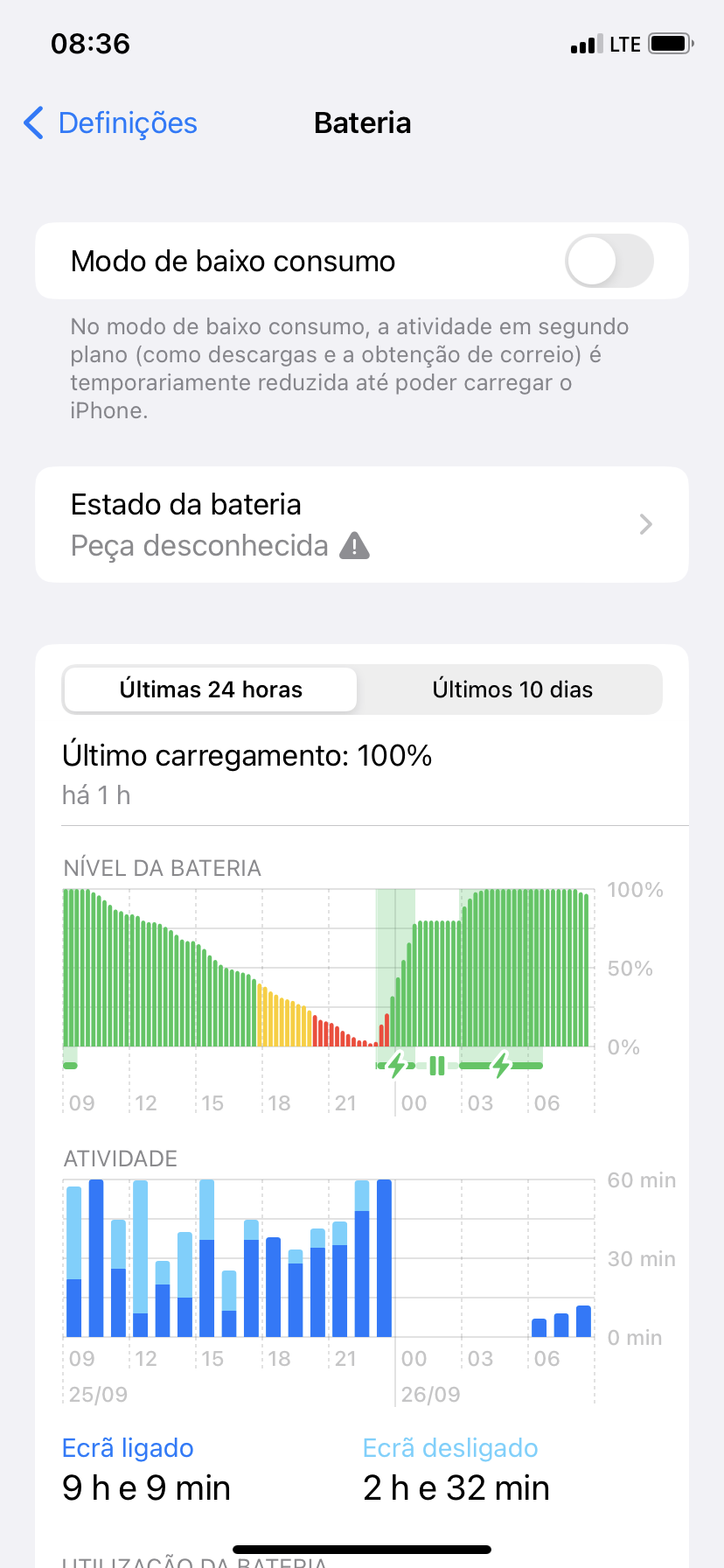Open Estado da bateria details
This screenshot has height=1568, width=724.
click(x=362, y=525)
